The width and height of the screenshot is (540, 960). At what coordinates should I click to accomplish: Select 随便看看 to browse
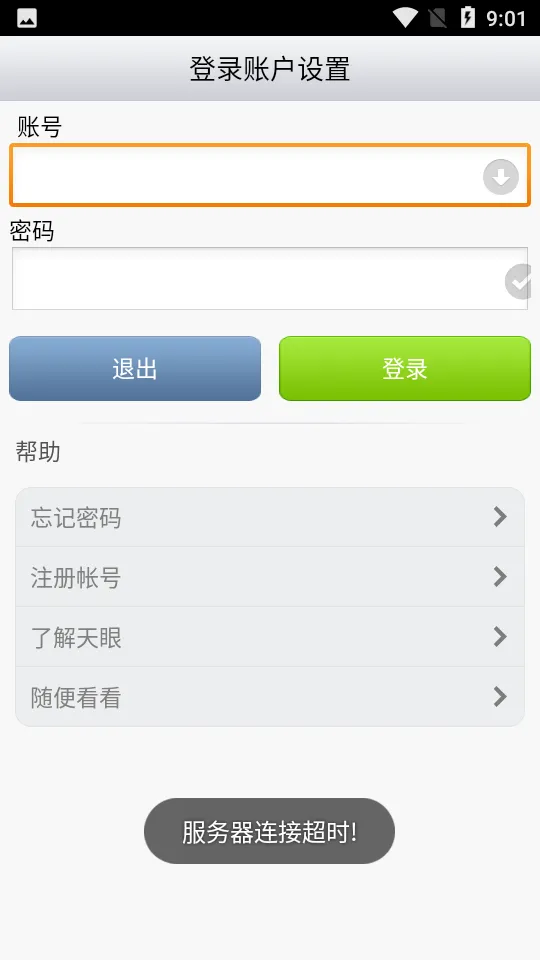(x=269, y=697)
